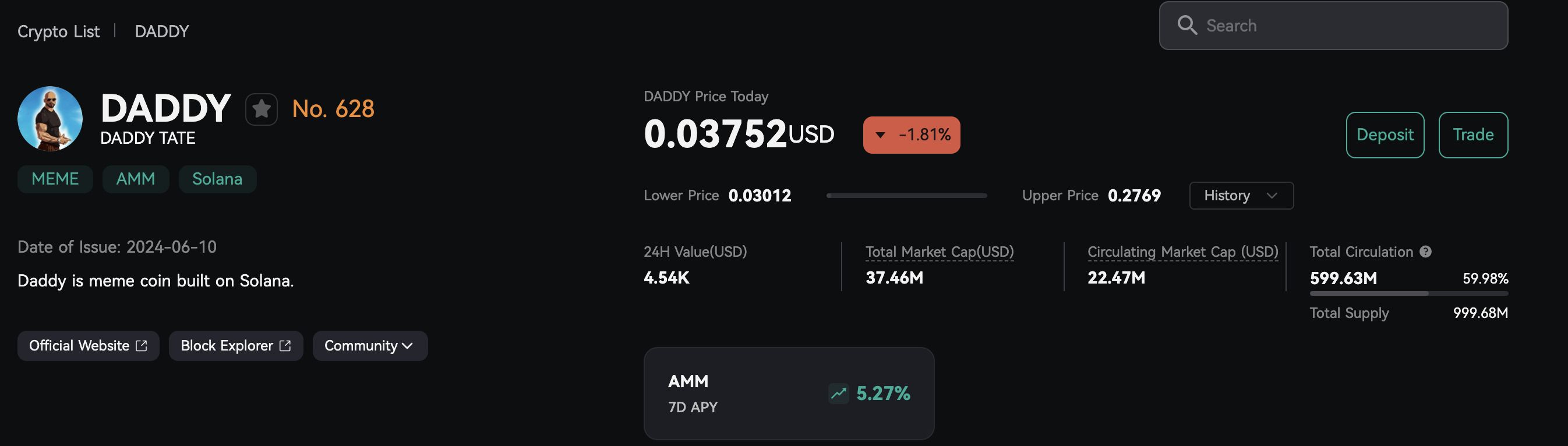The image size is (1568, 446).
Task: Tap the Trade button
Action: [1472, 135]
